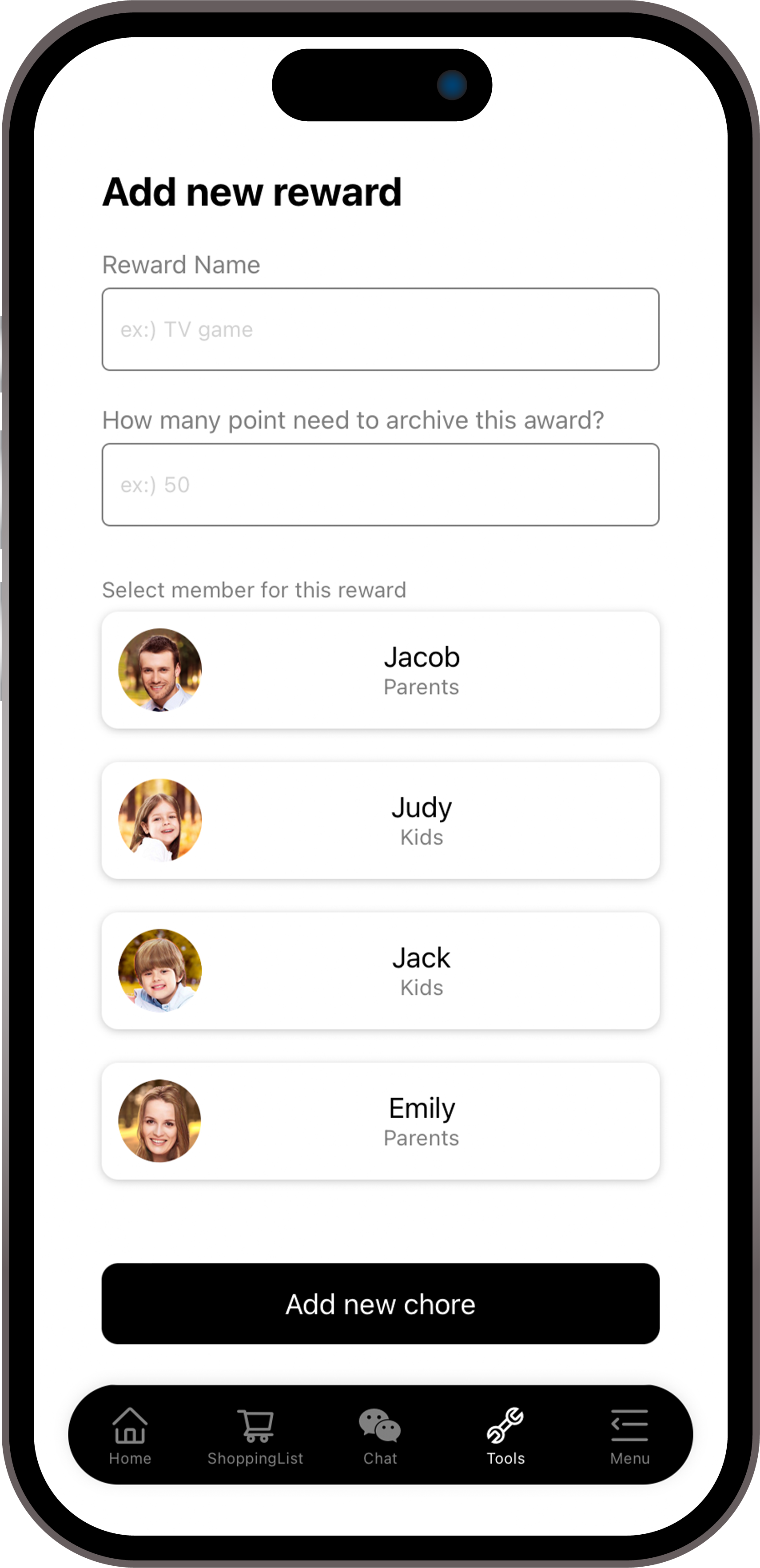
Task: Select Jacob as reward member
Action: click(380, 670)
